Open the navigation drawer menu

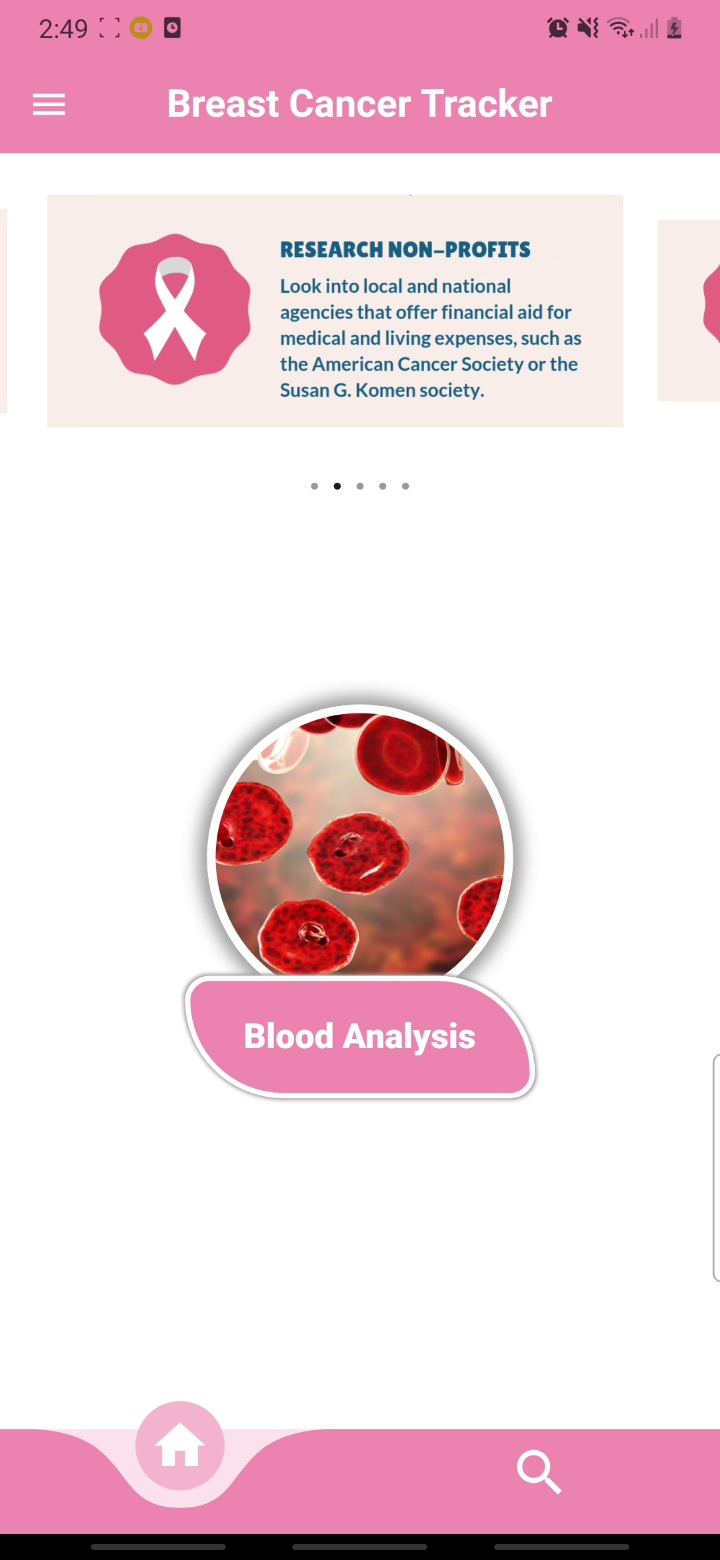(x=48, y=103)
